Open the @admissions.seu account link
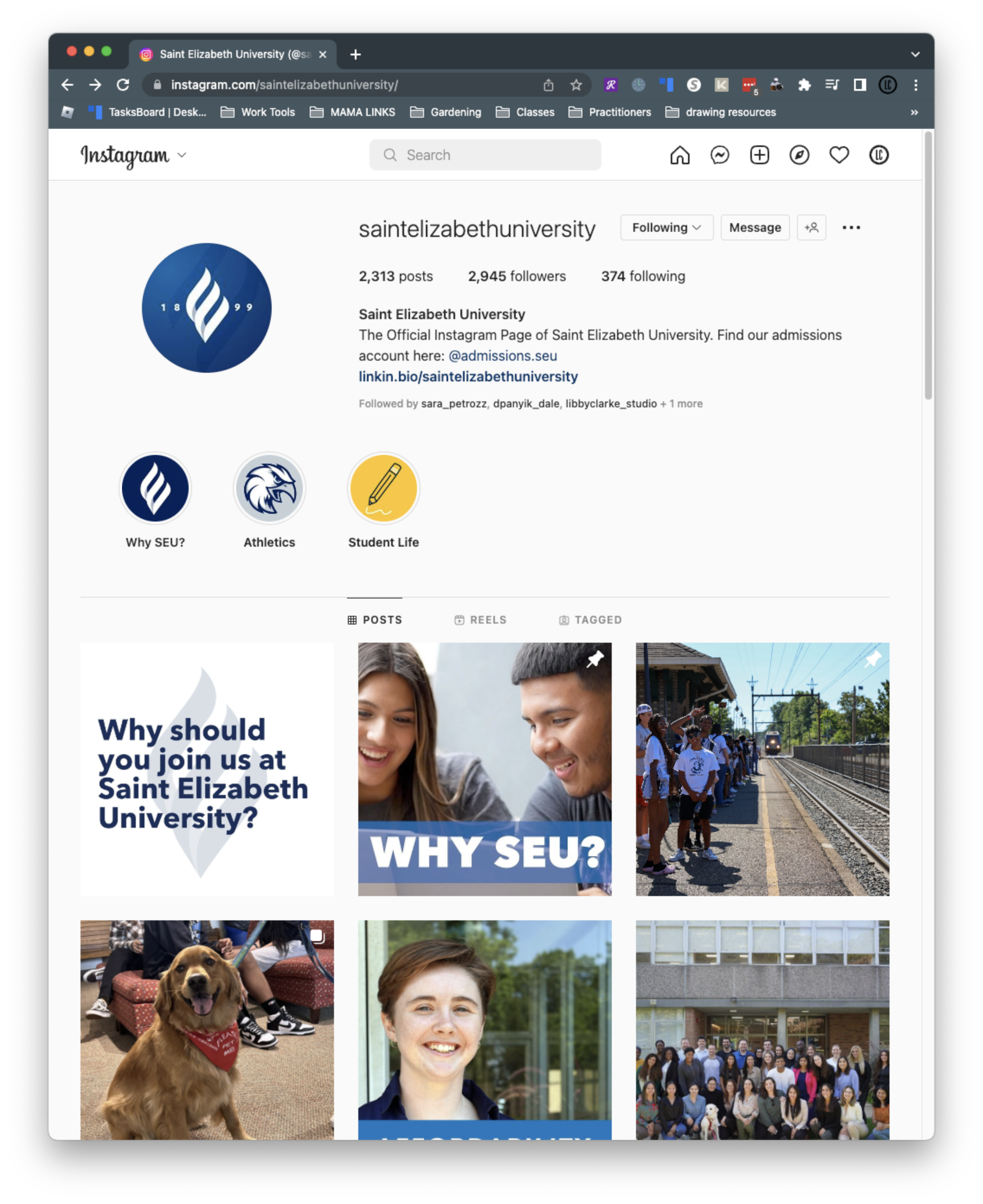The width and height of the screenshot is (983, 1204). pos(502,356)
